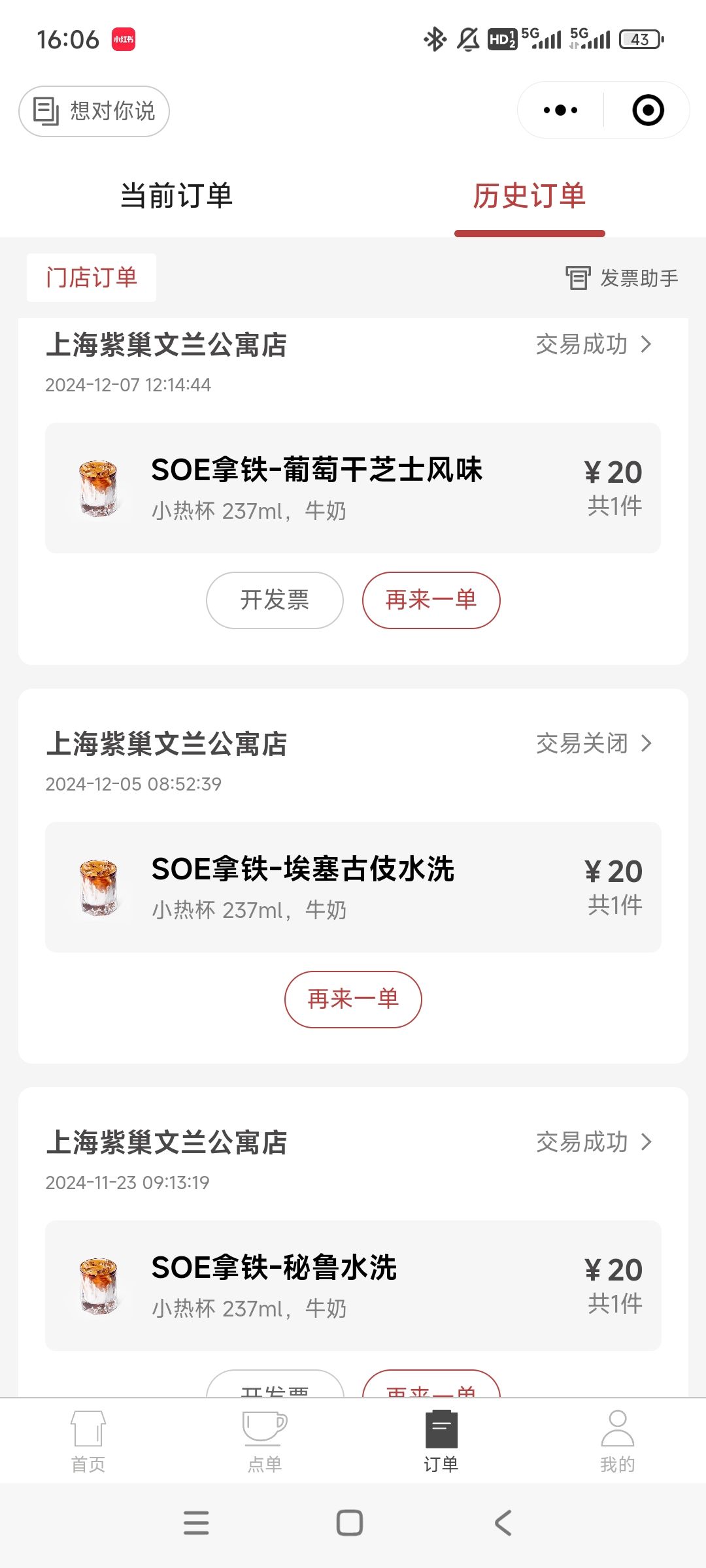Tap the system back button

pos(503,1523)
